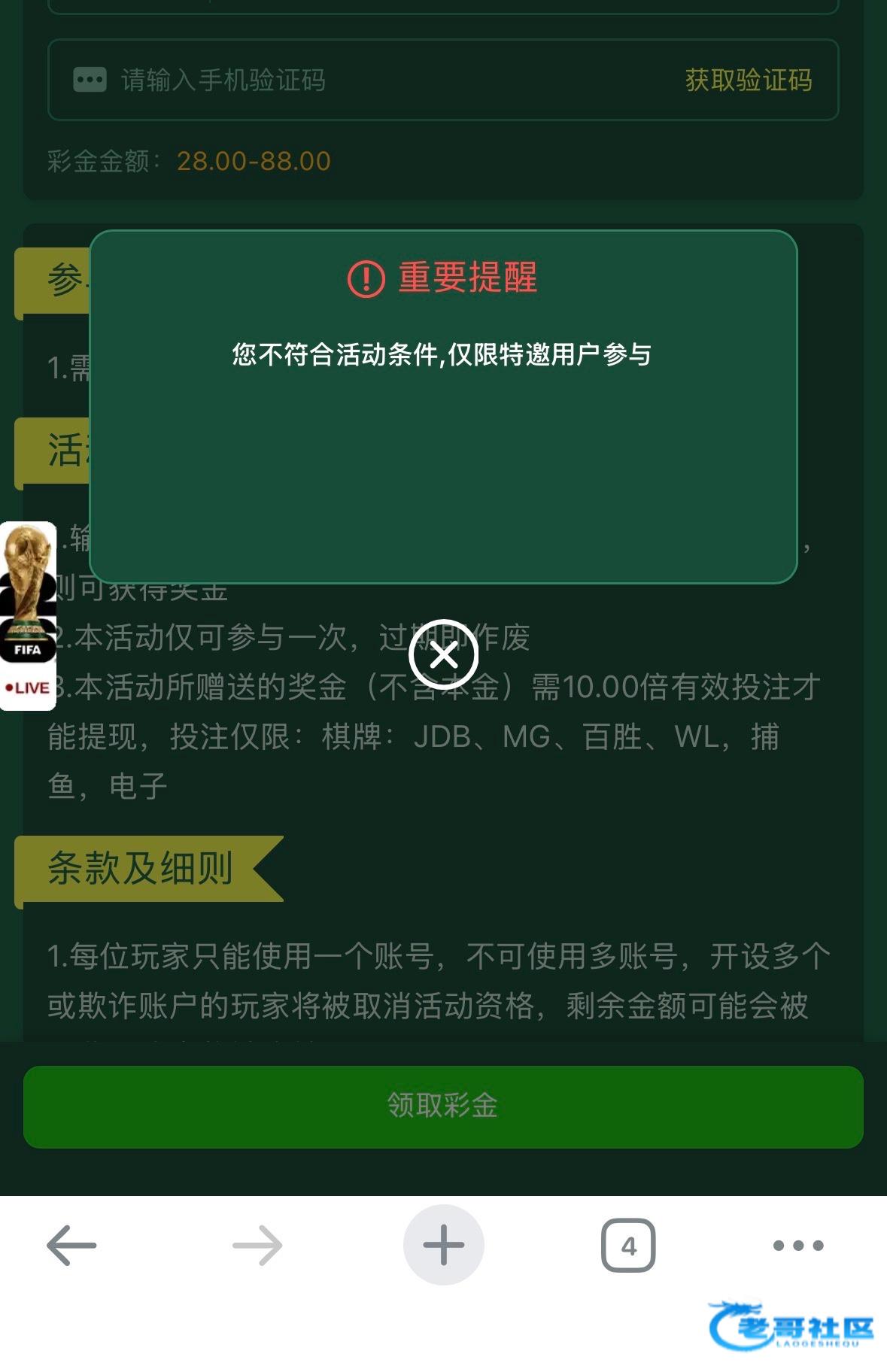Tap the 领取彩金 button
887x1372 pixels.
443,1106
